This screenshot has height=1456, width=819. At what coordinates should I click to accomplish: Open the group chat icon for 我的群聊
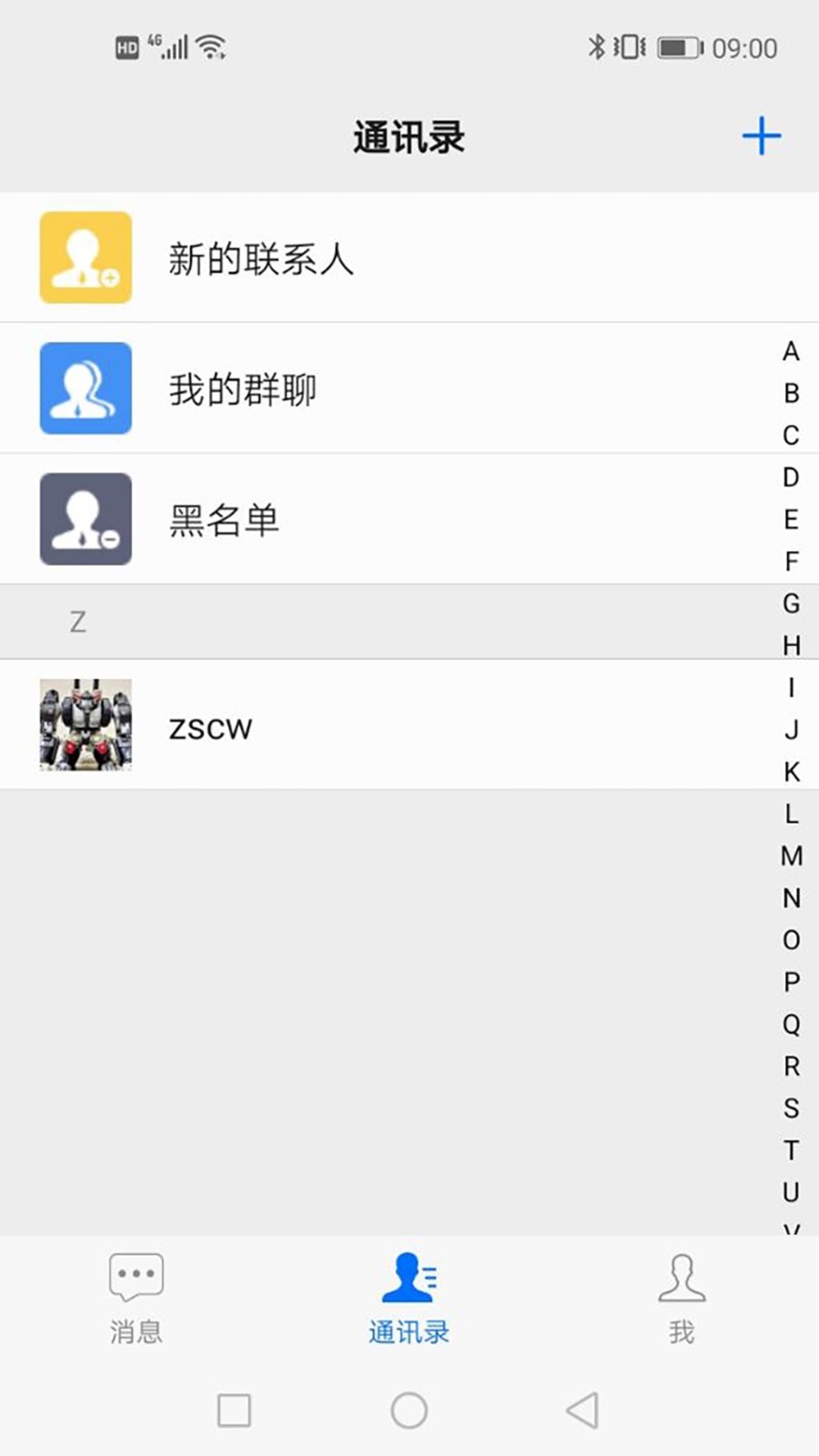tap(86, 388)
